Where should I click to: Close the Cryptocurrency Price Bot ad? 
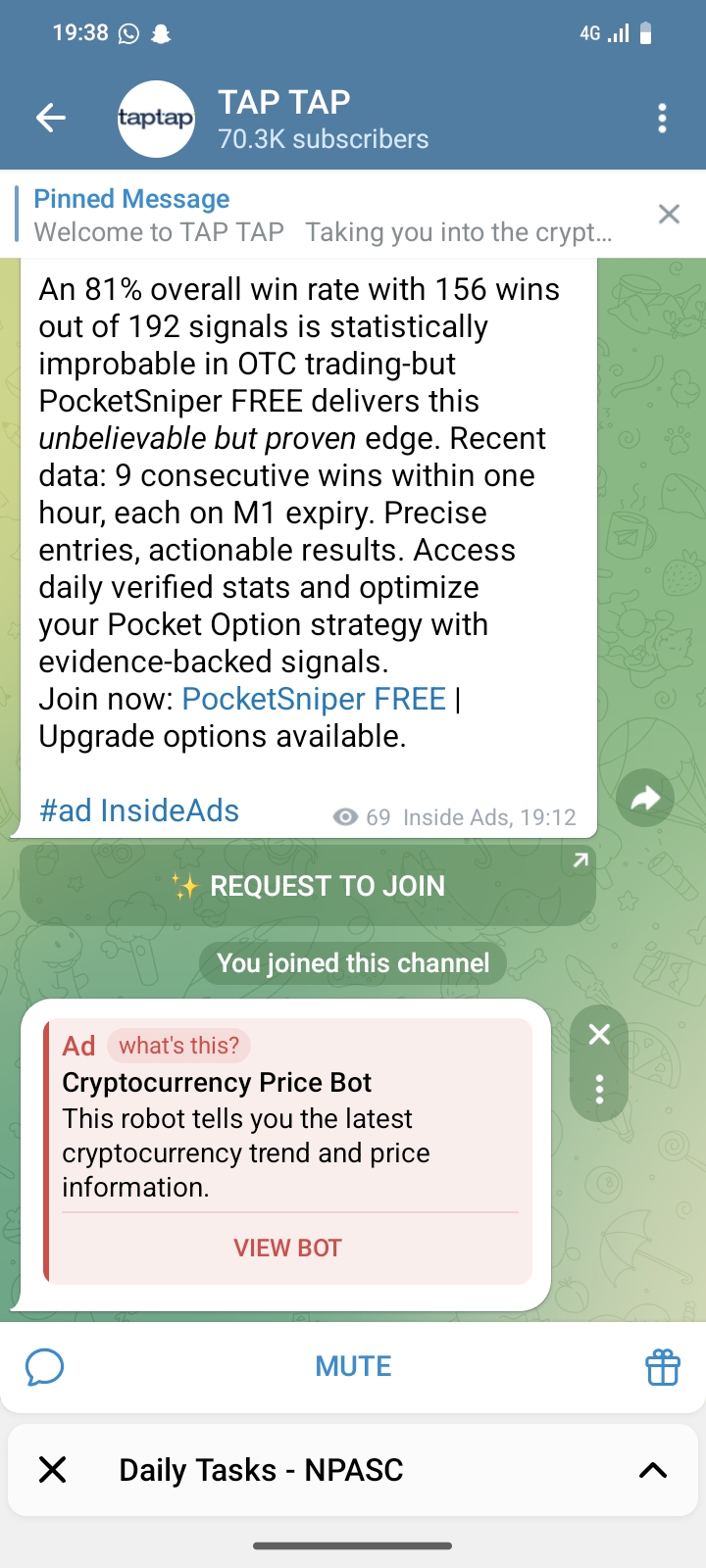point(599,1034)
